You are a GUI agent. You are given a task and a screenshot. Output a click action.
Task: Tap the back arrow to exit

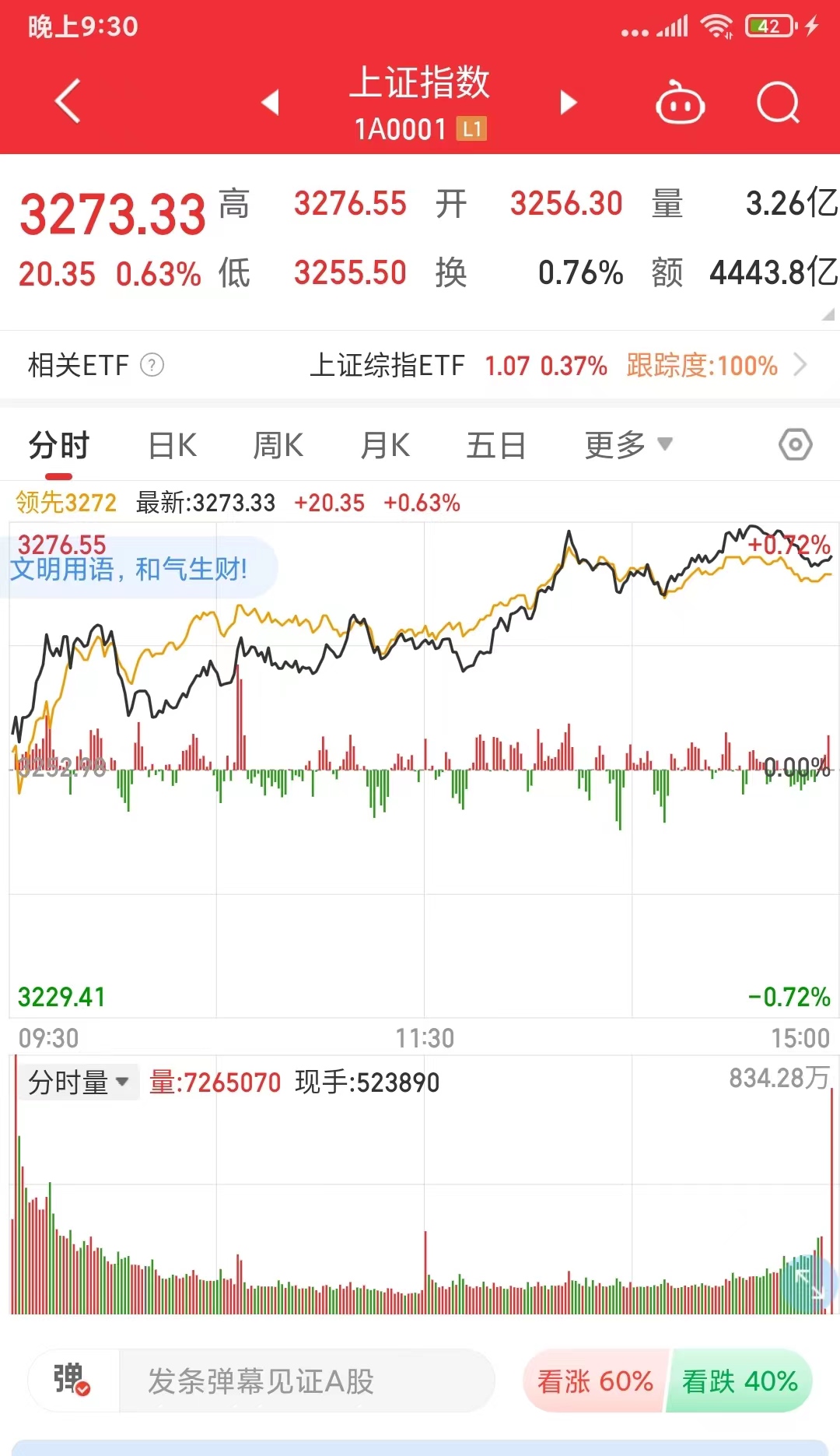coord(66,101)
